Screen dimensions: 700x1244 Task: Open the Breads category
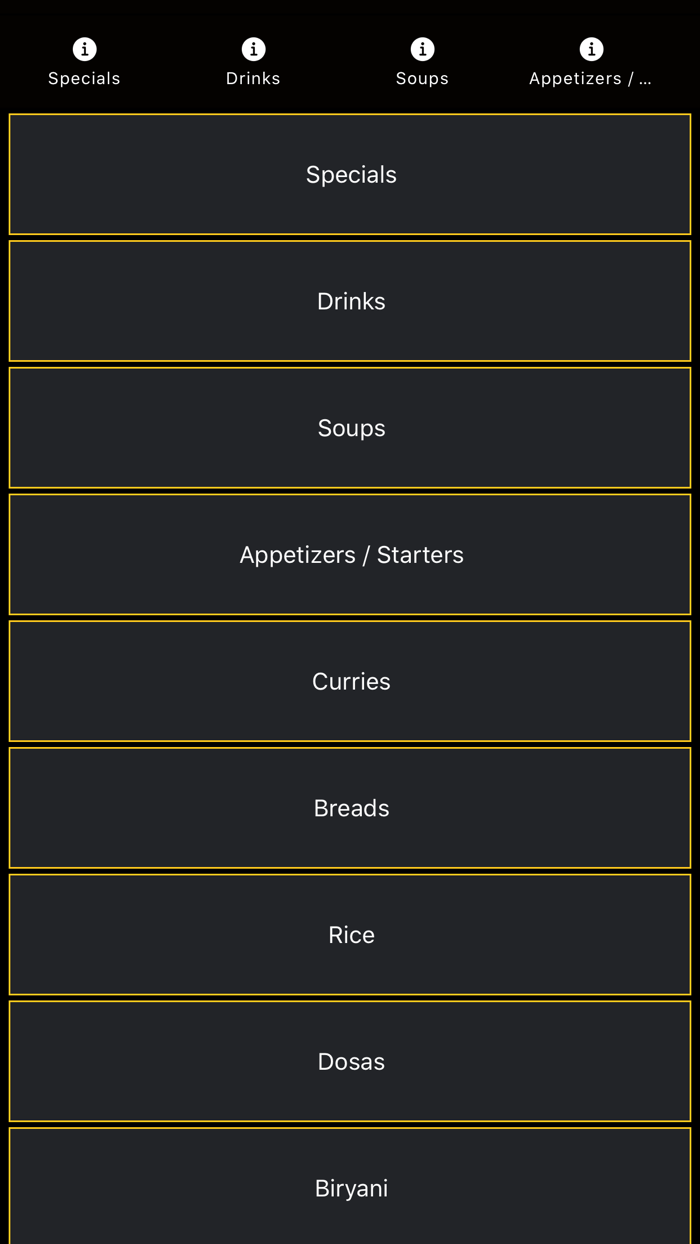tap(350, 808)
